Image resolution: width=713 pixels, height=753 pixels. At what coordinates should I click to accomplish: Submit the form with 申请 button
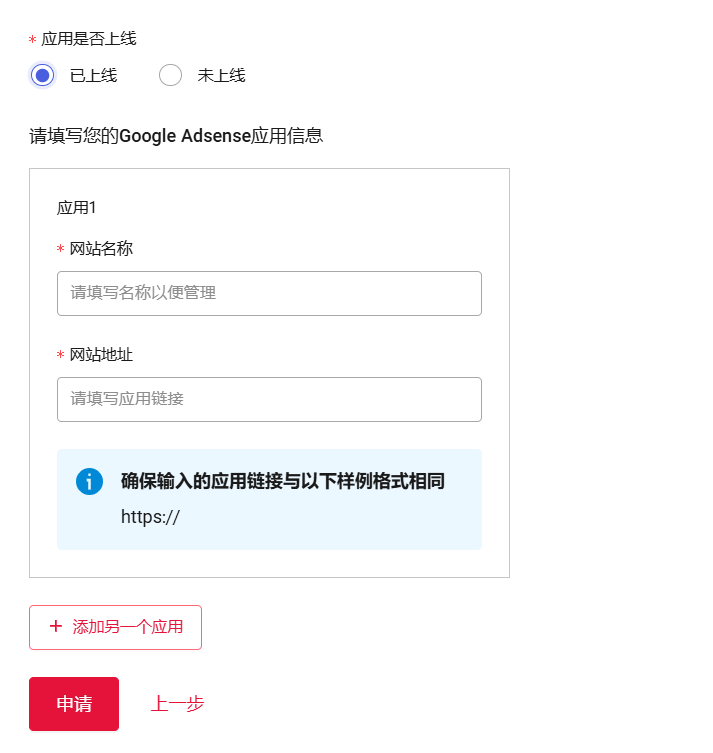74,704
